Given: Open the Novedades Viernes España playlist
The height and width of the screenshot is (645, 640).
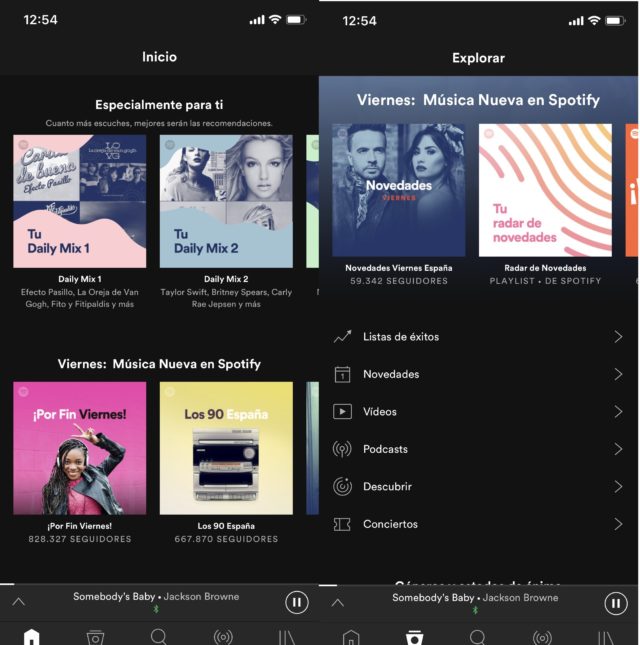Looking at the screenshot, I should coord(398,190).
